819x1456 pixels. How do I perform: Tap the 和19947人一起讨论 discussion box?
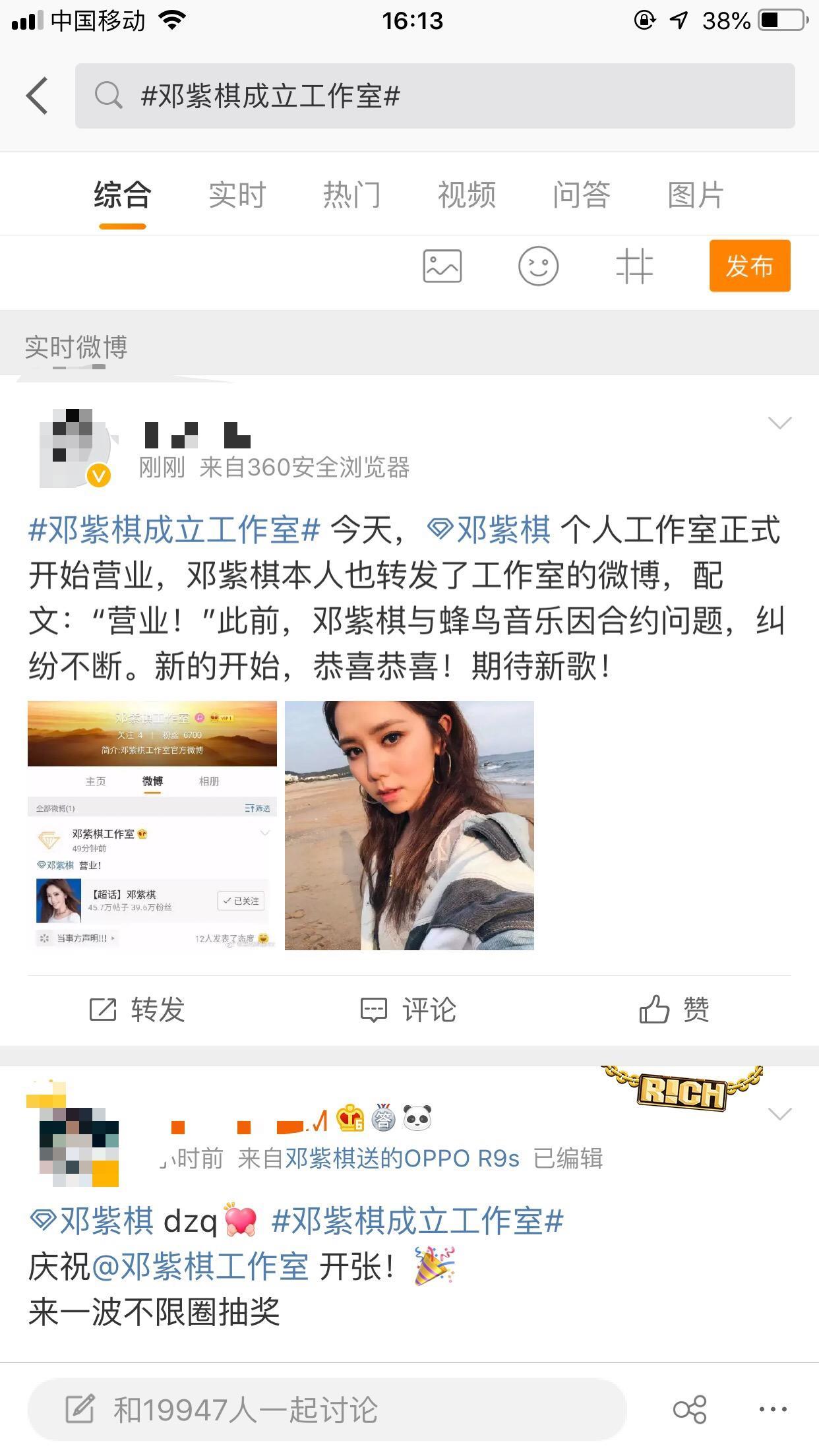click(x=326, y=1410)
